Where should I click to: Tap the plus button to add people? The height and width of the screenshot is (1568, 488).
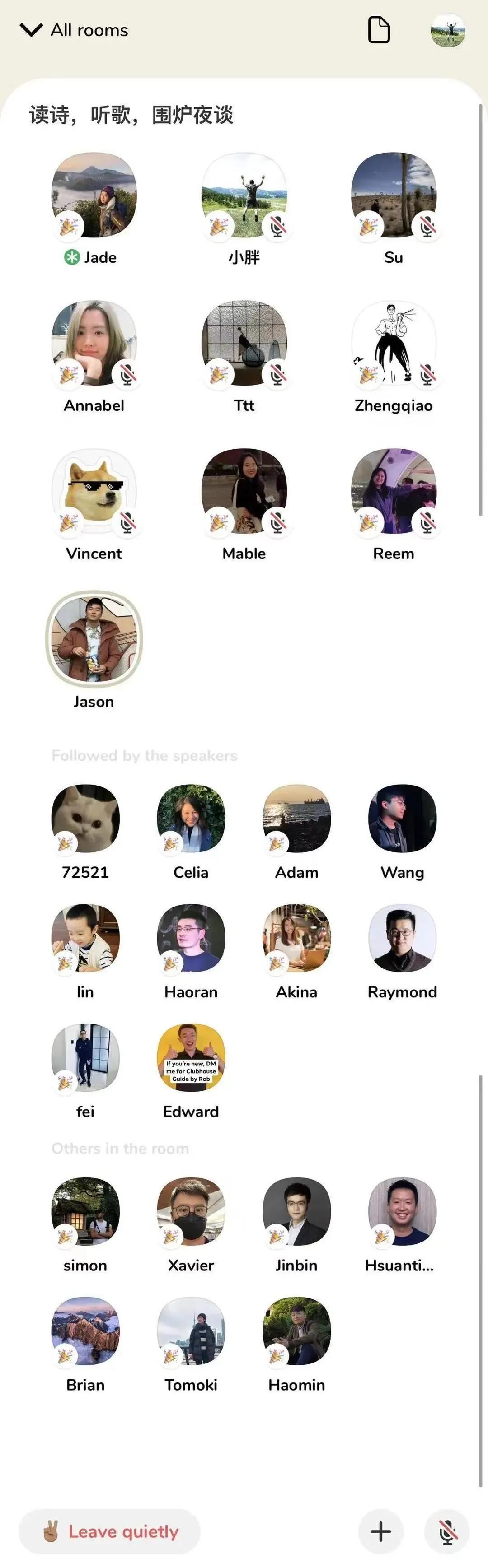pyautogui.click(x=381, y=1531)
